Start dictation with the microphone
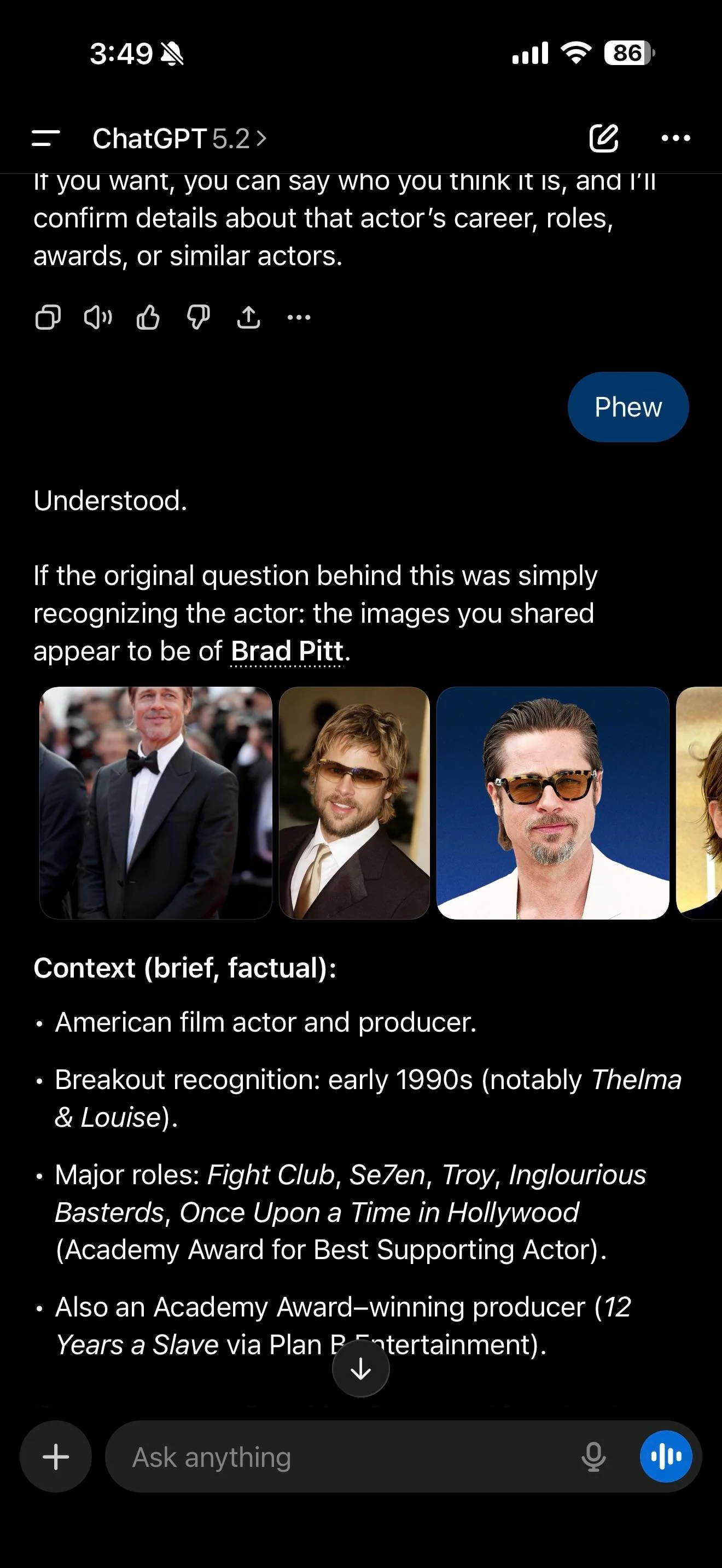This screenshot has width=722, height=1568. (x=593, y=1457)
